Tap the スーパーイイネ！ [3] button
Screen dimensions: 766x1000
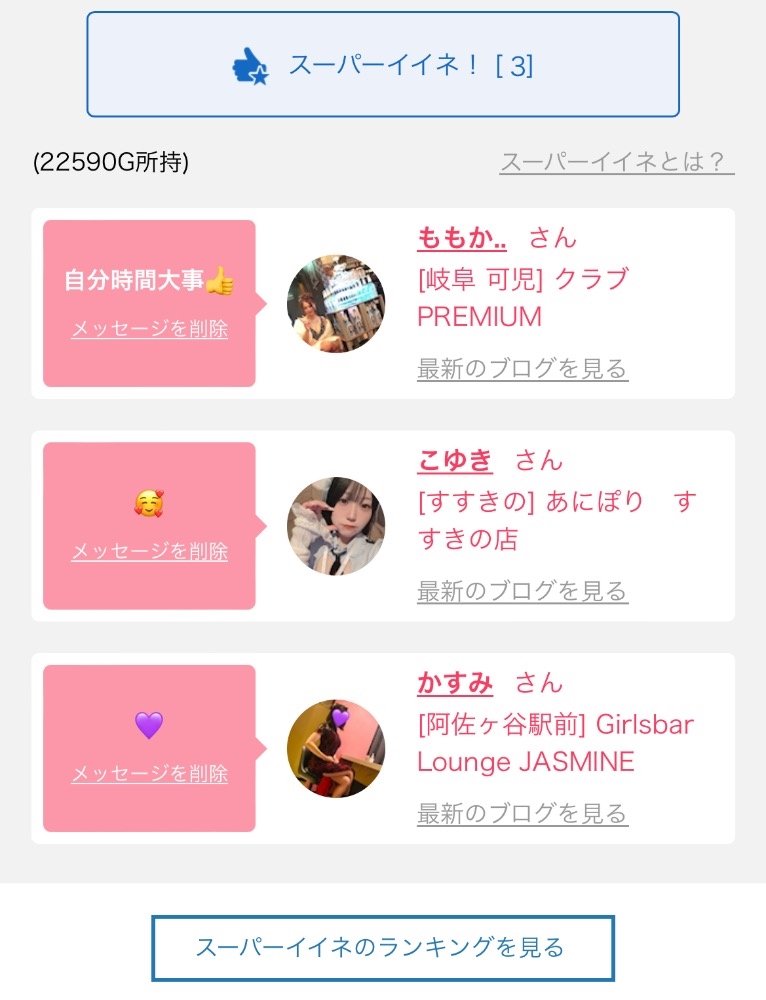(383, 65)
